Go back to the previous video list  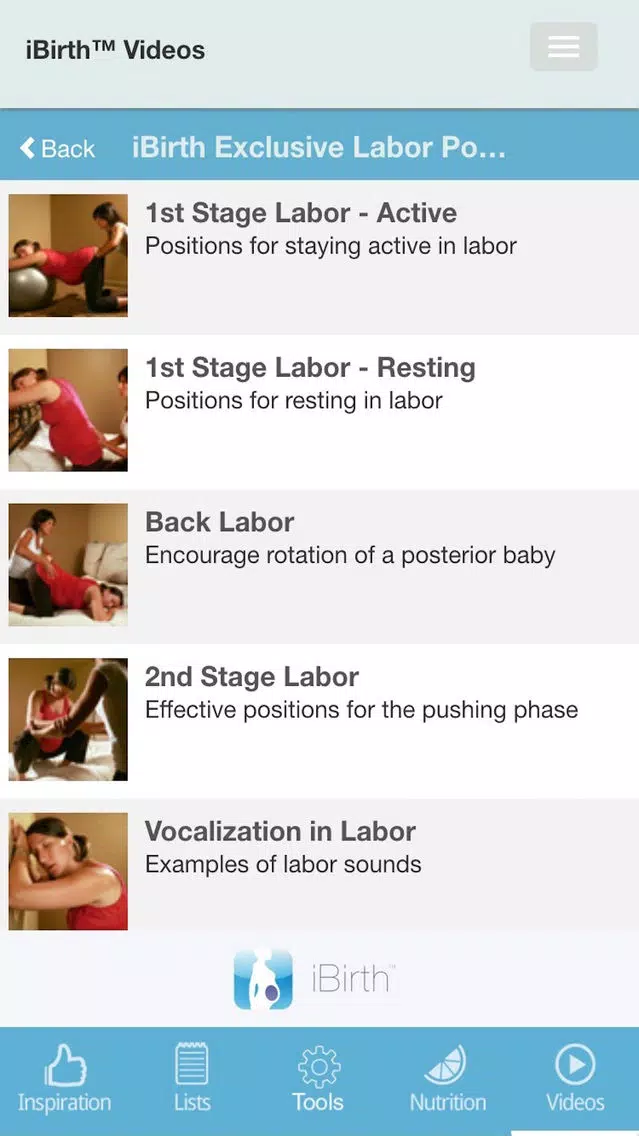tap(57, 148)
